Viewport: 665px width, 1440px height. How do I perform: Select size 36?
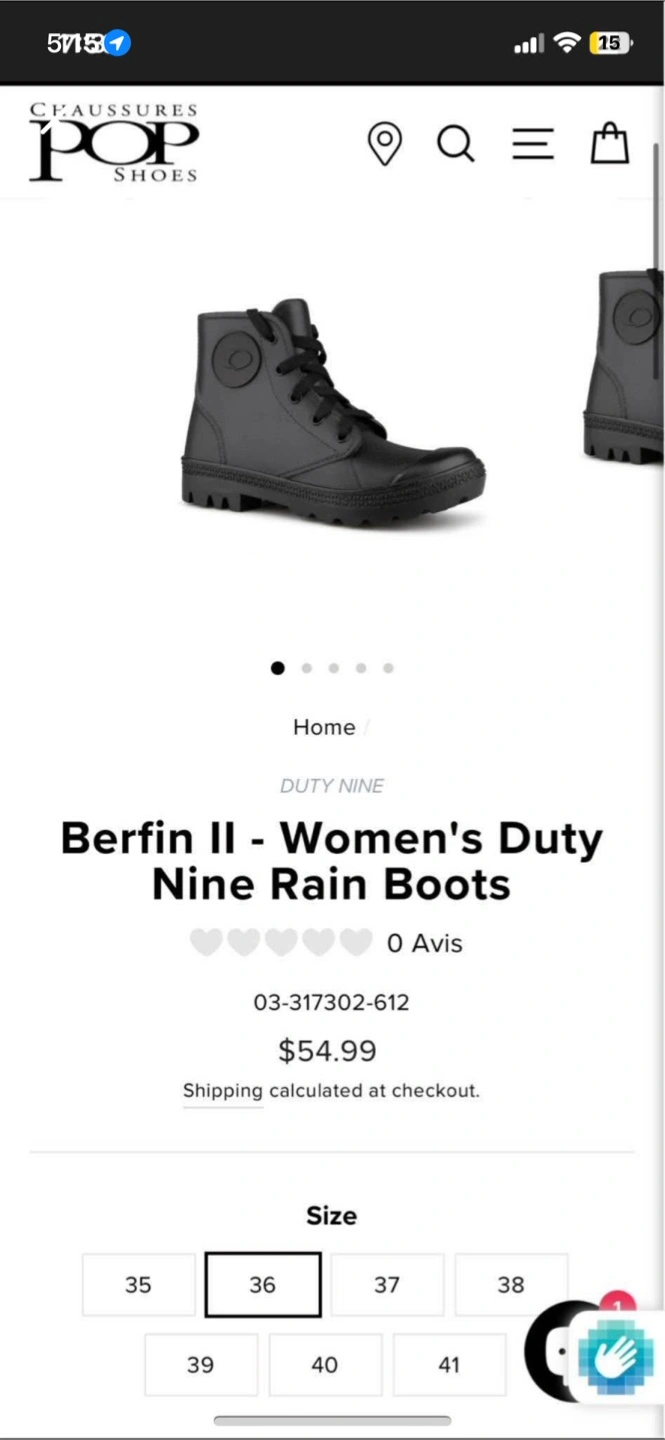coord(263,1285)
